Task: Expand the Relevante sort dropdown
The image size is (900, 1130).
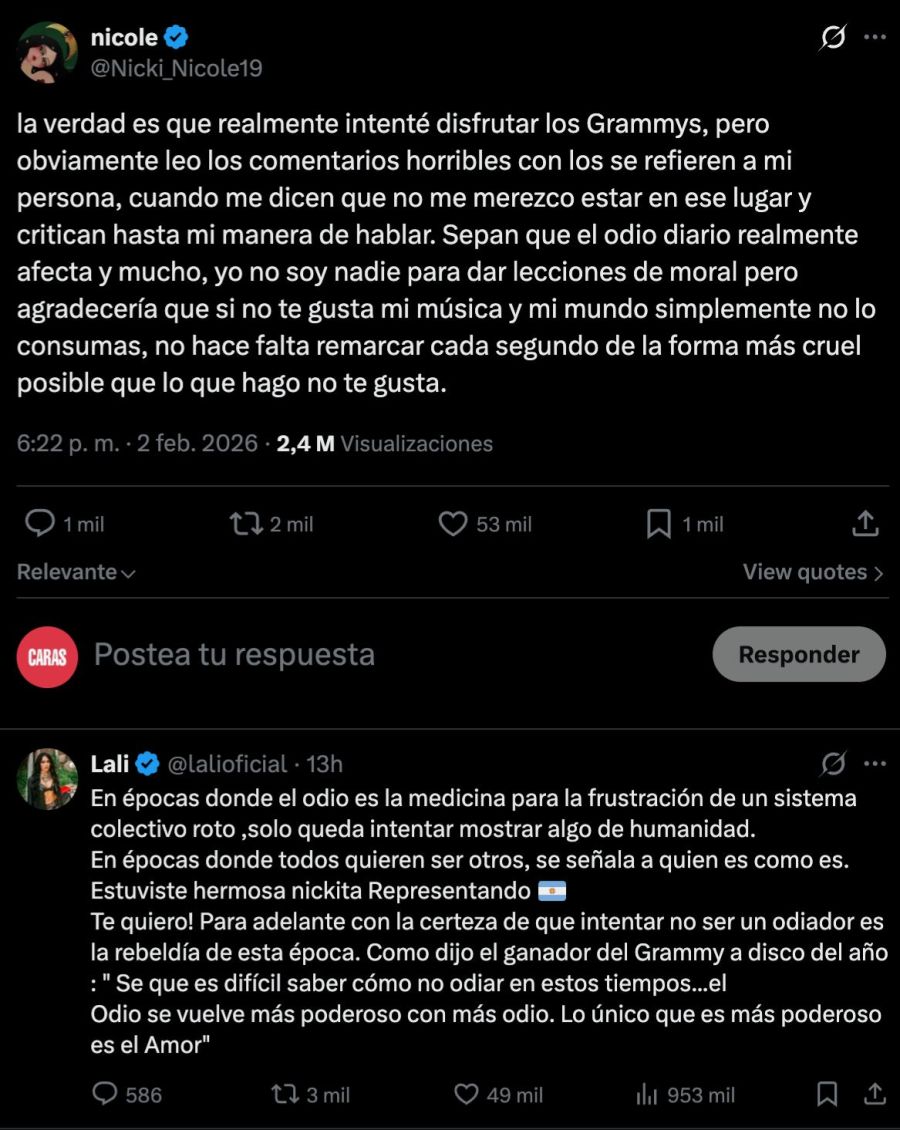Action: tap(76, 572)
